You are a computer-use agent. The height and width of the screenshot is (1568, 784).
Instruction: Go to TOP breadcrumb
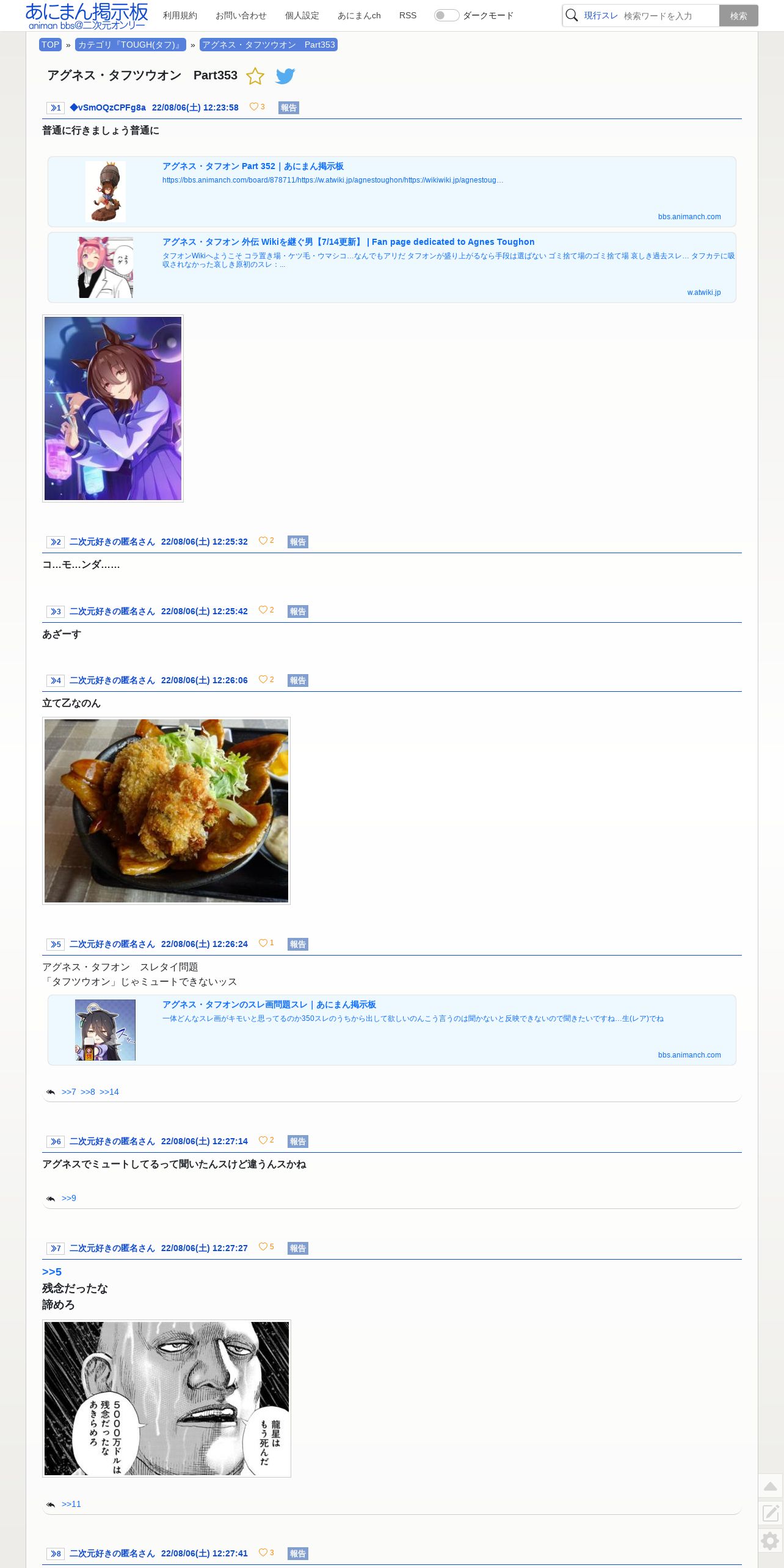(x=51, y=45)
